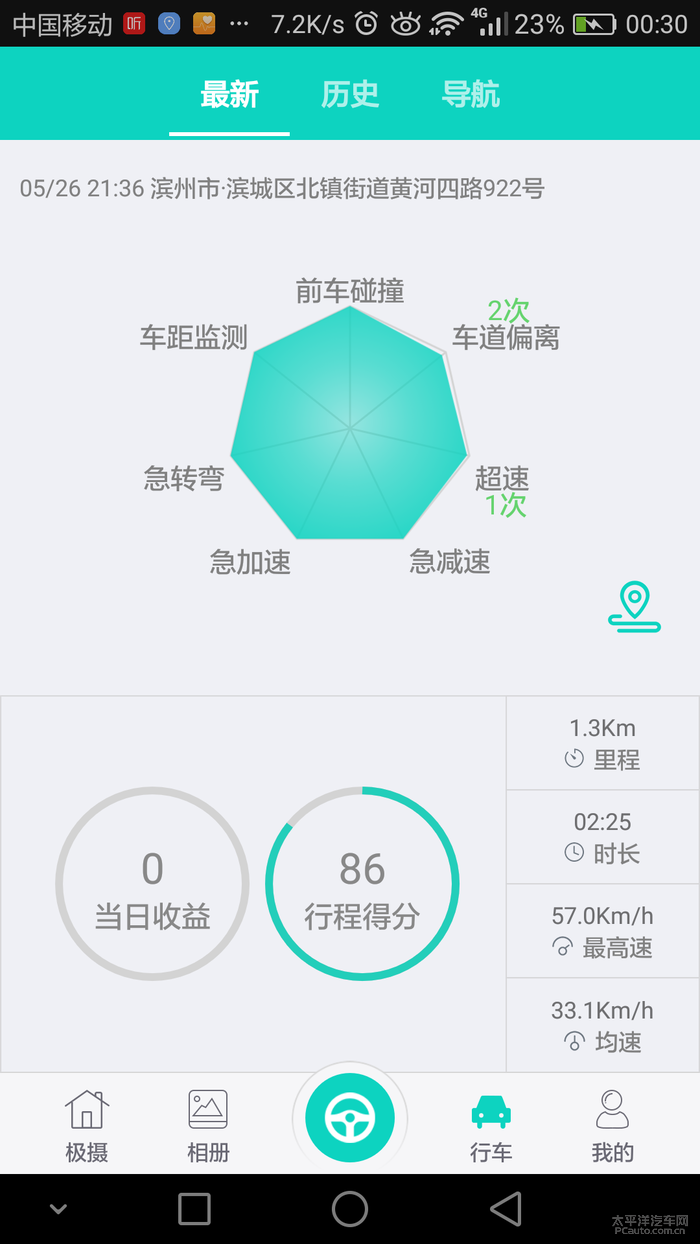
Task: Switch to the 历史 tab
Action: pyautogui.click(x=350, y=95)
